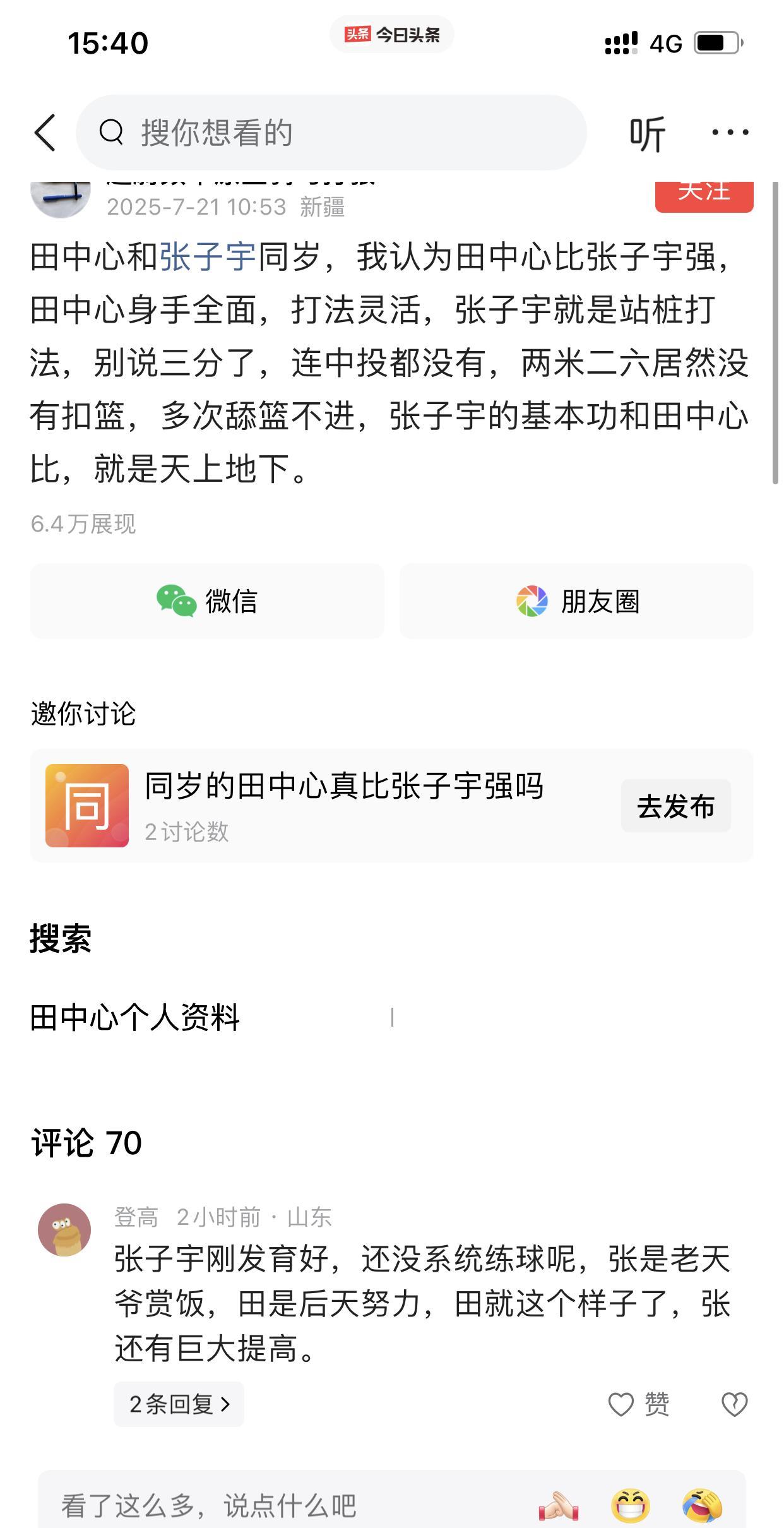784x1528 pixels.
Task: Open topic 同岁的田中心真比张子宇强吗
Action: 344,787
